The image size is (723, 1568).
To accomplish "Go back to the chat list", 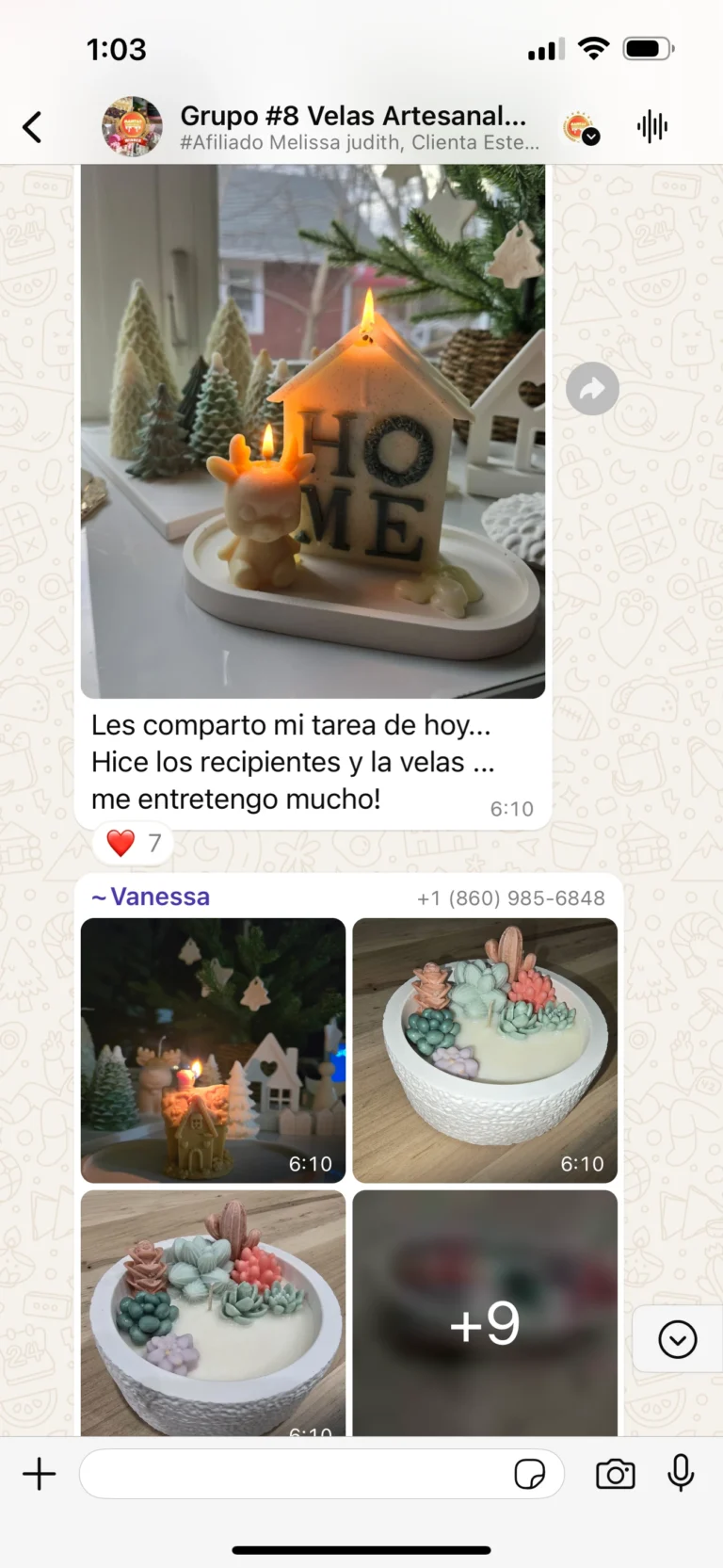I will (32, 126).
